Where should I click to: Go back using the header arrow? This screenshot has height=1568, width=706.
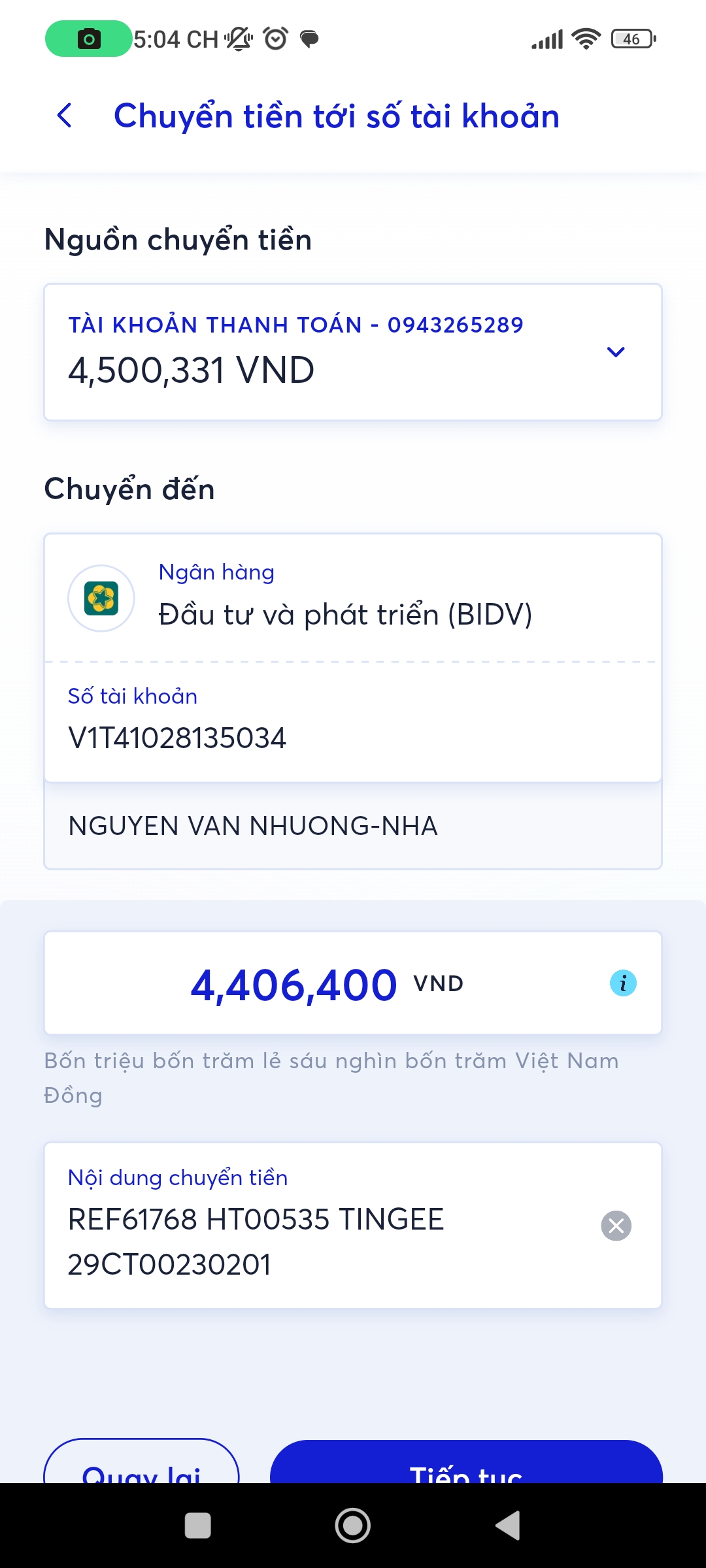[64, 116]
